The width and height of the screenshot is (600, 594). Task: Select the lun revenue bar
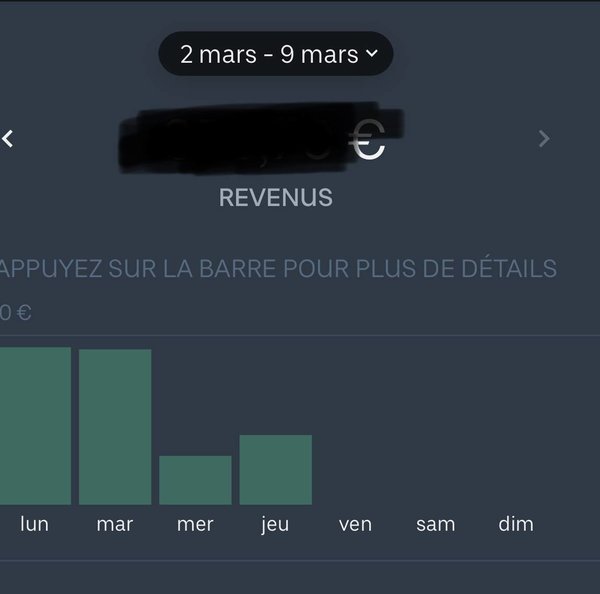[35, 426]
